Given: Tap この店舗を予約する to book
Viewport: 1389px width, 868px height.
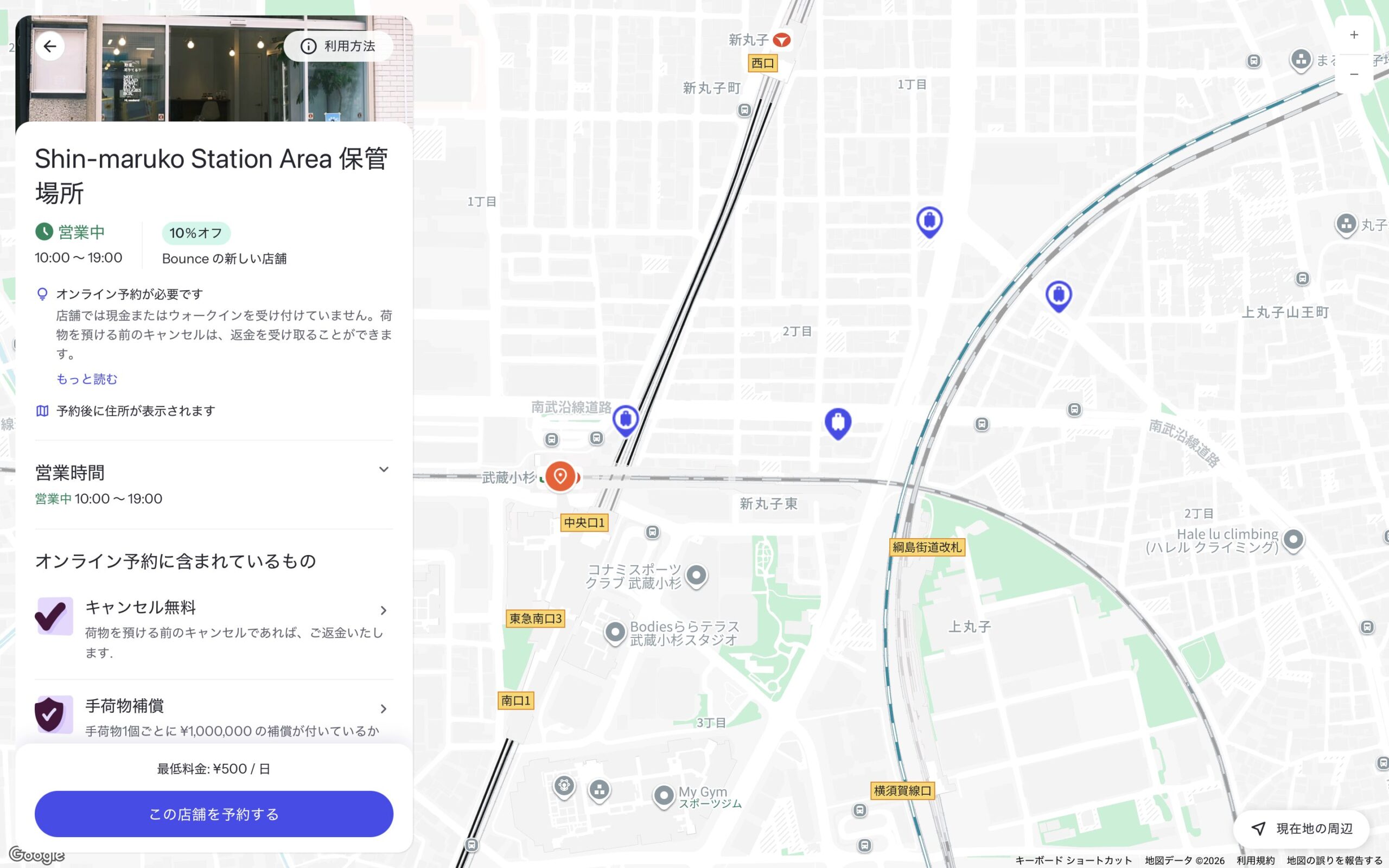Looking at the screenshot, I should (214, 813).
